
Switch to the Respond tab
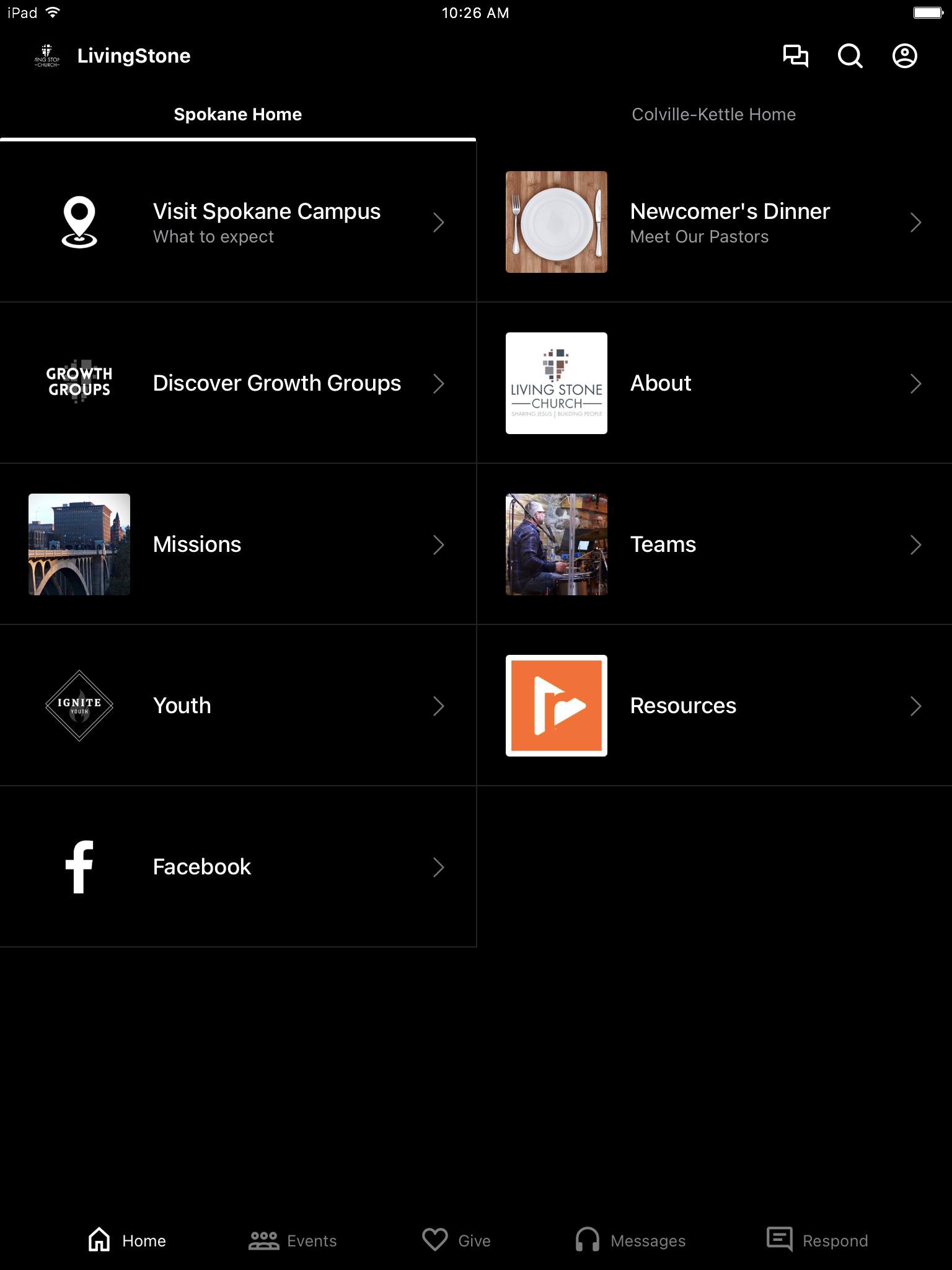(x=817, y=1240)
